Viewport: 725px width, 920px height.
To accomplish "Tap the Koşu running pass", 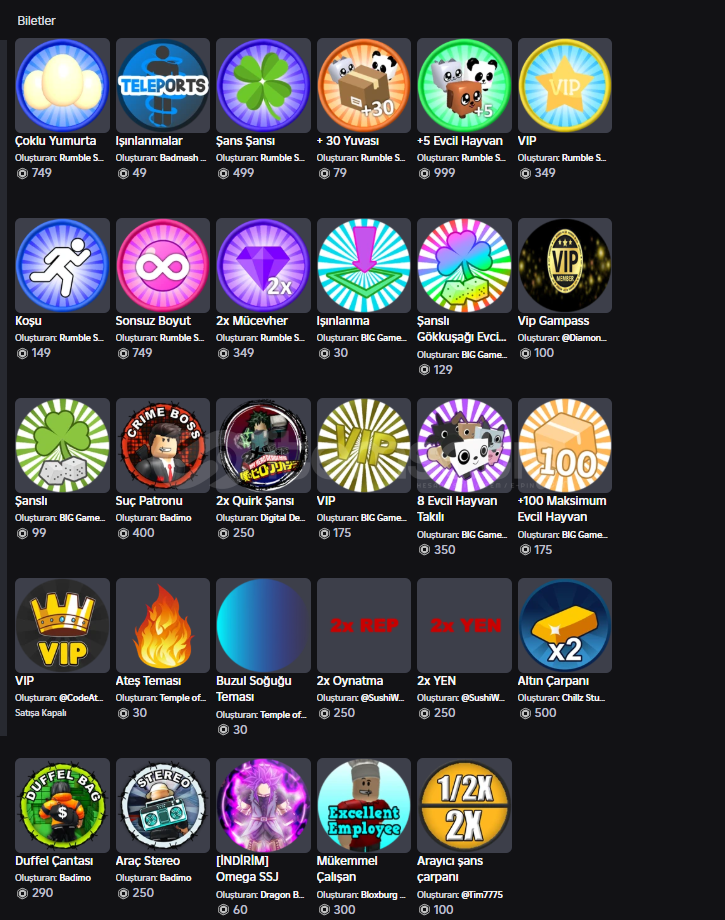I will click(x=62, y=265).
